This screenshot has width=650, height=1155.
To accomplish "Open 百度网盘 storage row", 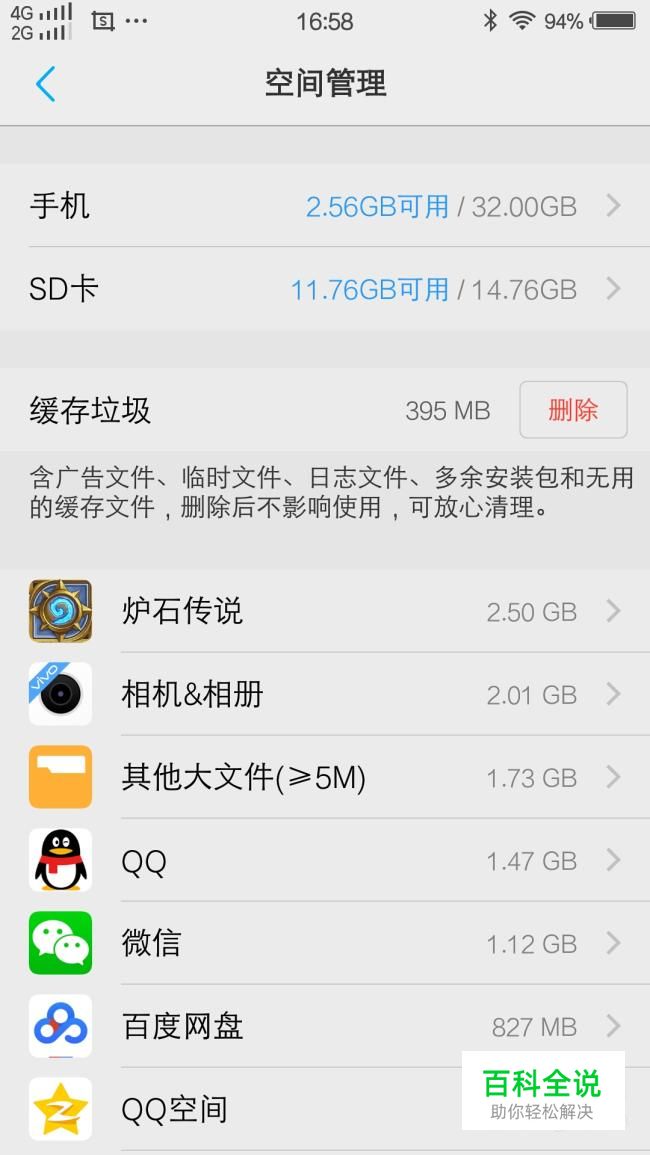I will tap(325, 1026).
